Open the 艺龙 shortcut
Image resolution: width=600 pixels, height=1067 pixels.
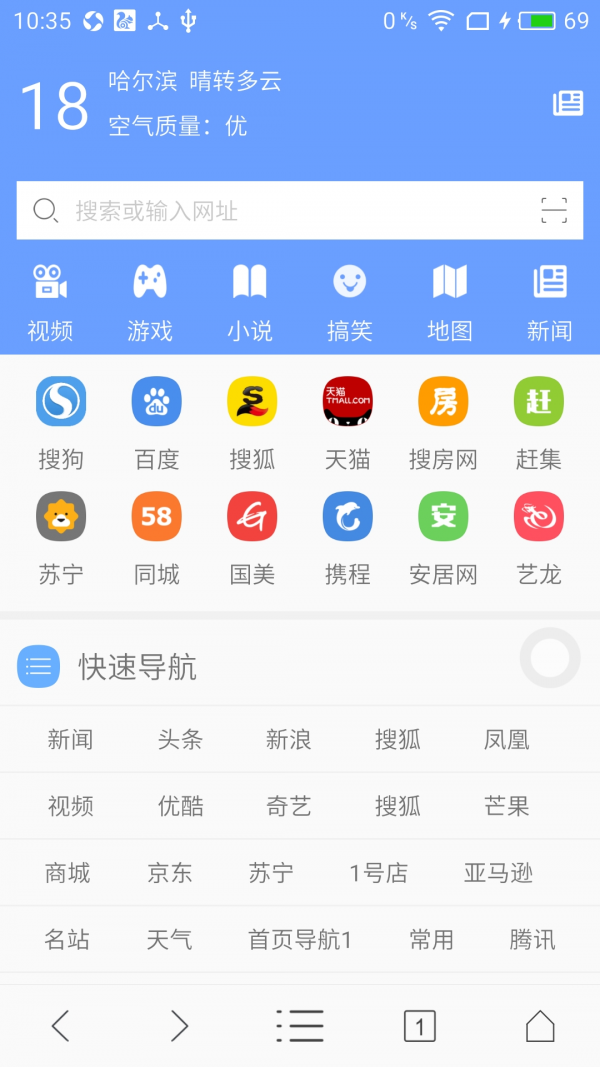pyautogui.click(x=539, y=537)
